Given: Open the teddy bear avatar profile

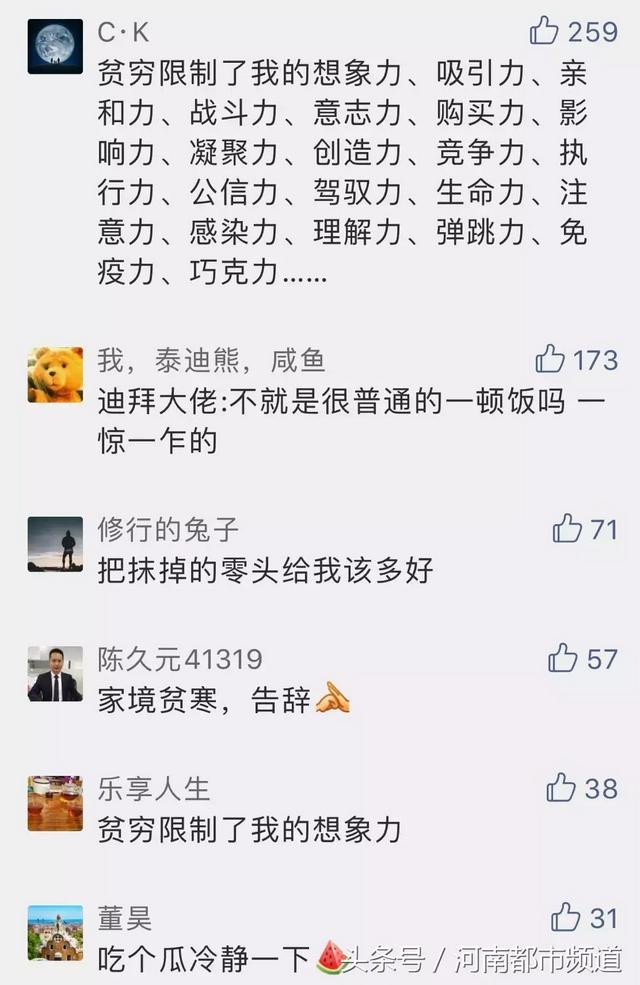Looking at the screenshot, I should point(55,375).
